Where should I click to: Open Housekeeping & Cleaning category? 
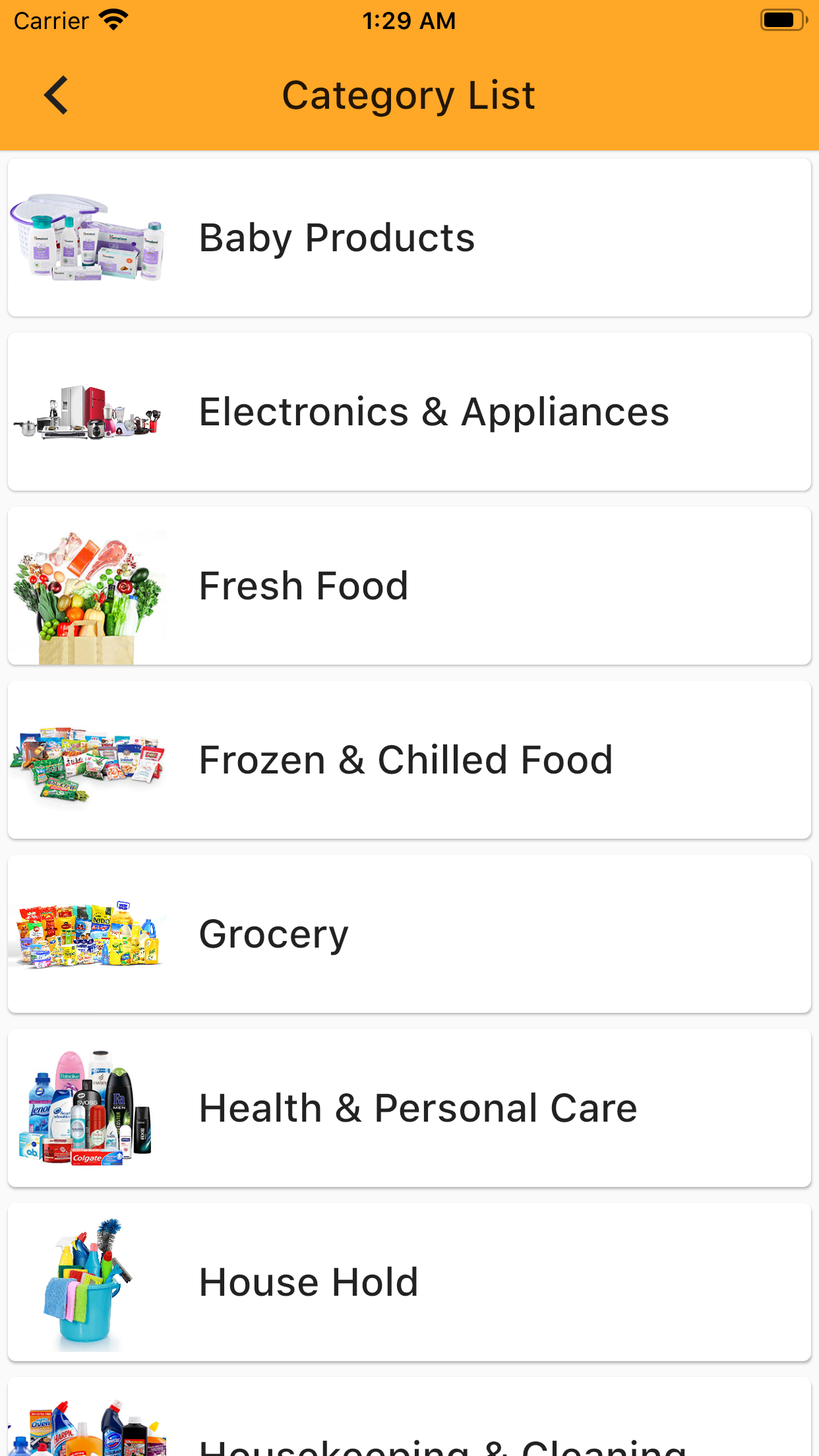point(409,1431)
